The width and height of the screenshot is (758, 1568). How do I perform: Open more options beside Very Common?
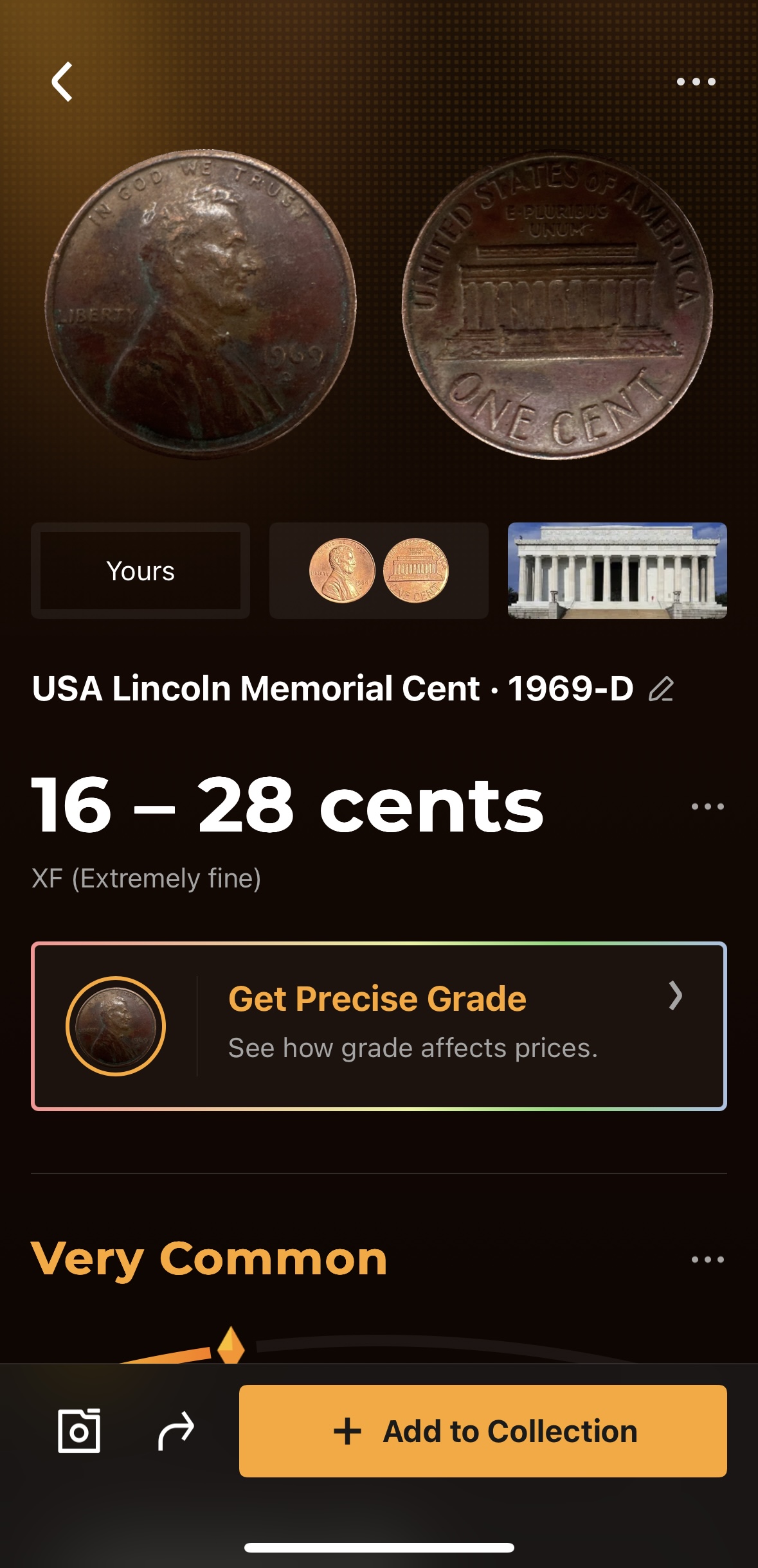(x=707, y=1260)
